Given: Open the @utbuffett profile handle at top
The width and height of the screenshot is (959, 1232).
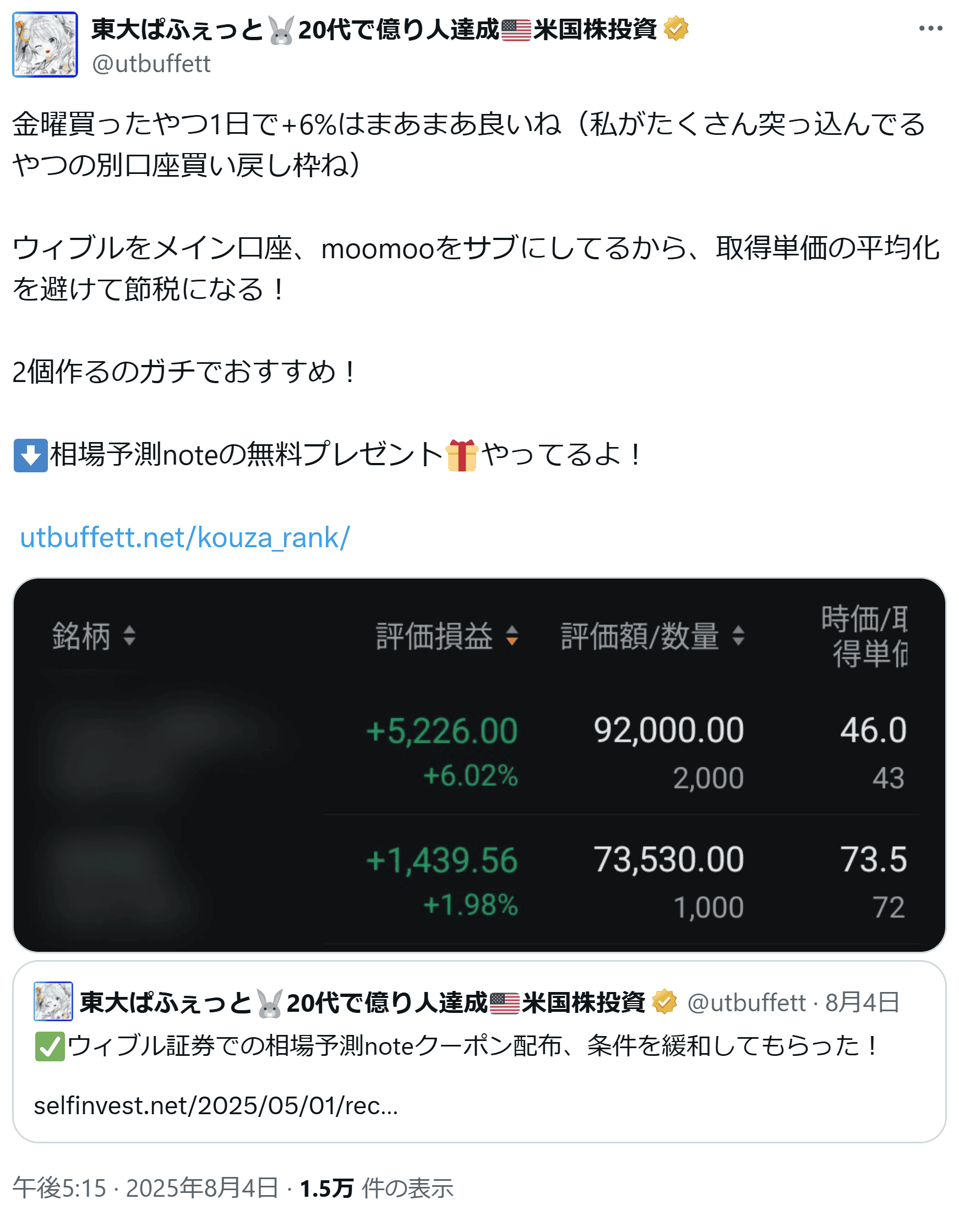Looking at the screenshot, I should point(151,64).
